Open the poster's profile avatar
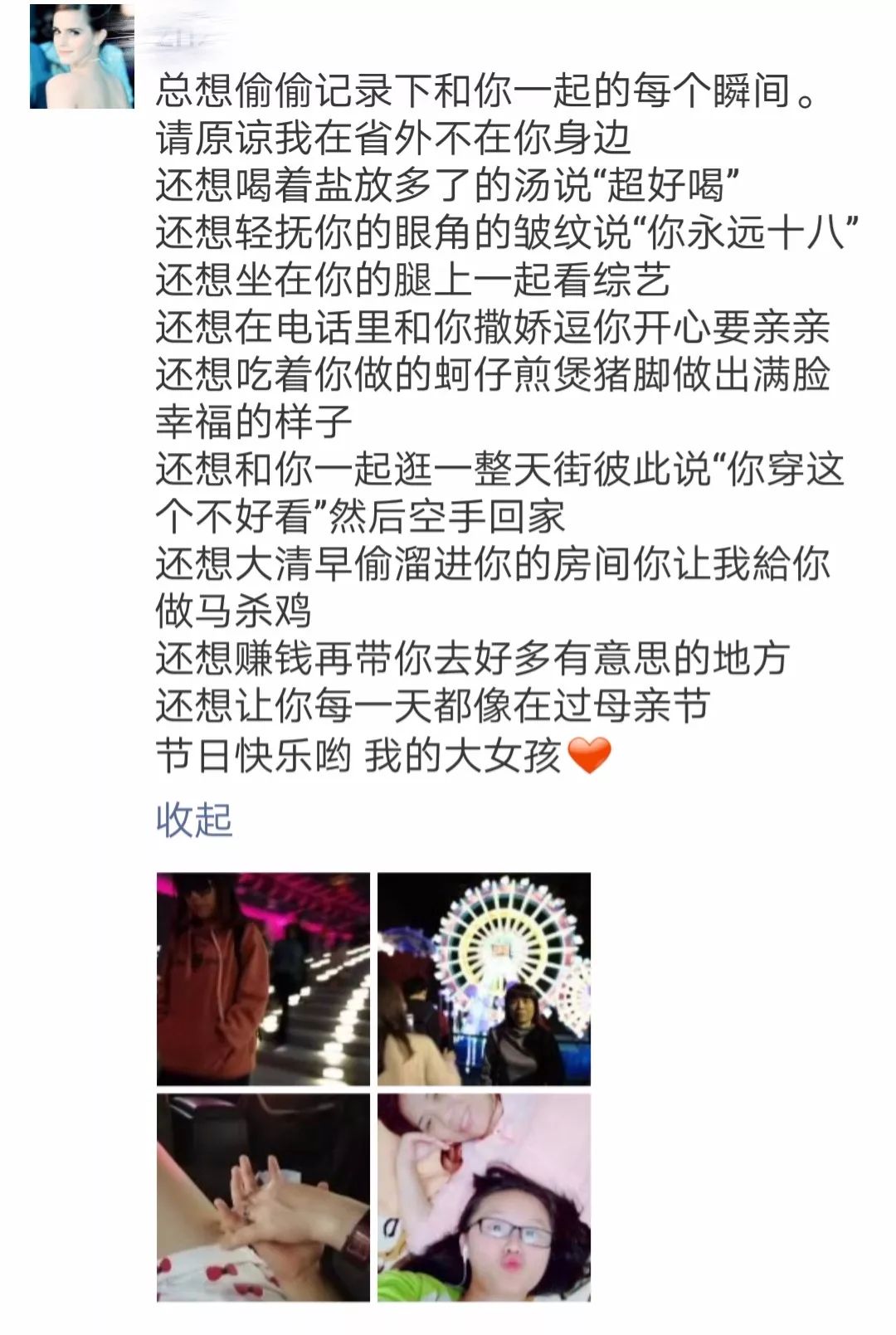This screenshot has width=896, height=1335. (x=81, y=56)
